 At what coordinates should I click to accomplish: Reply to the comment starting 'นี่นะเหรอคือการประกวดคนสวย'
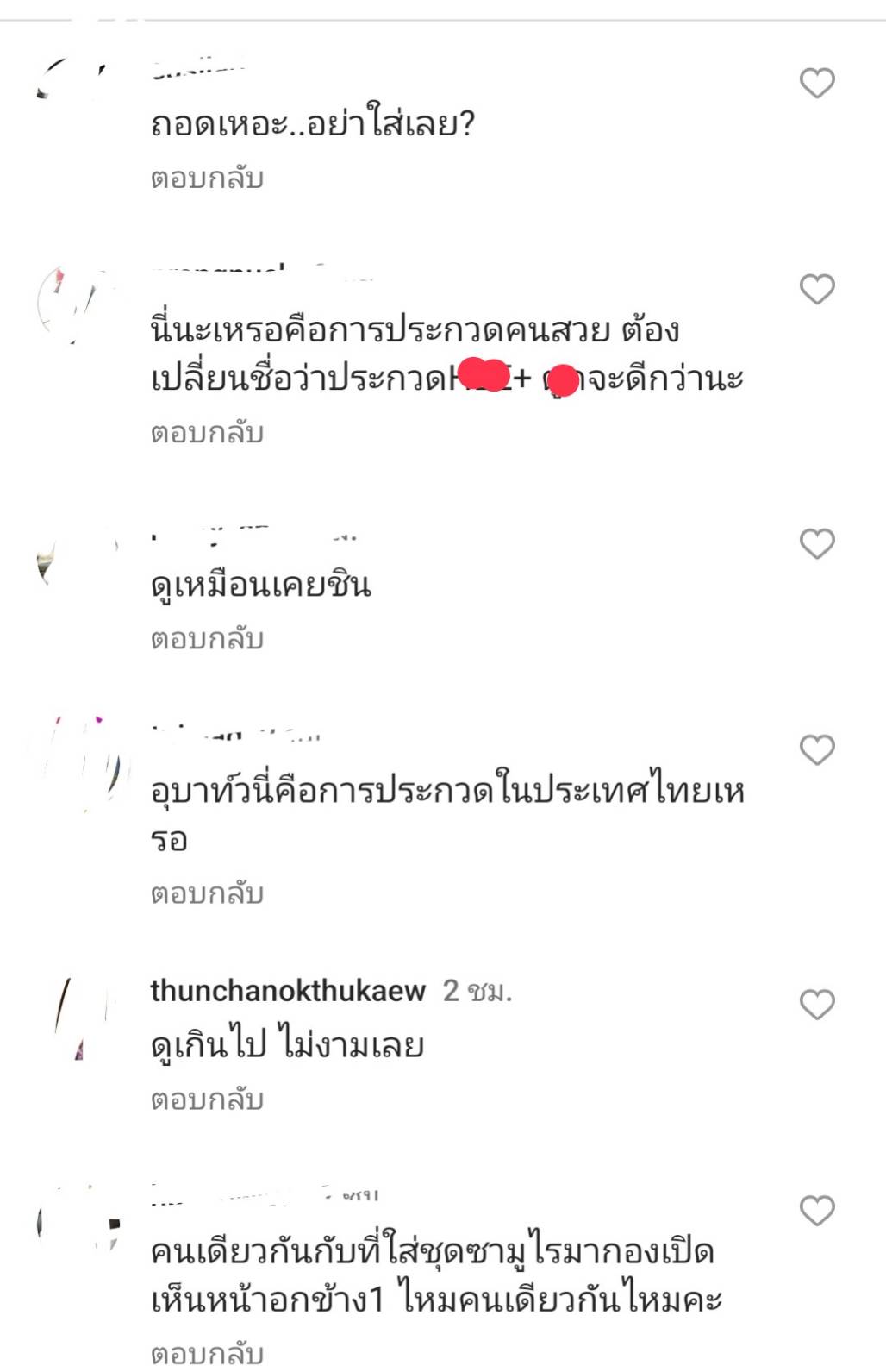(x=207, y=433)
